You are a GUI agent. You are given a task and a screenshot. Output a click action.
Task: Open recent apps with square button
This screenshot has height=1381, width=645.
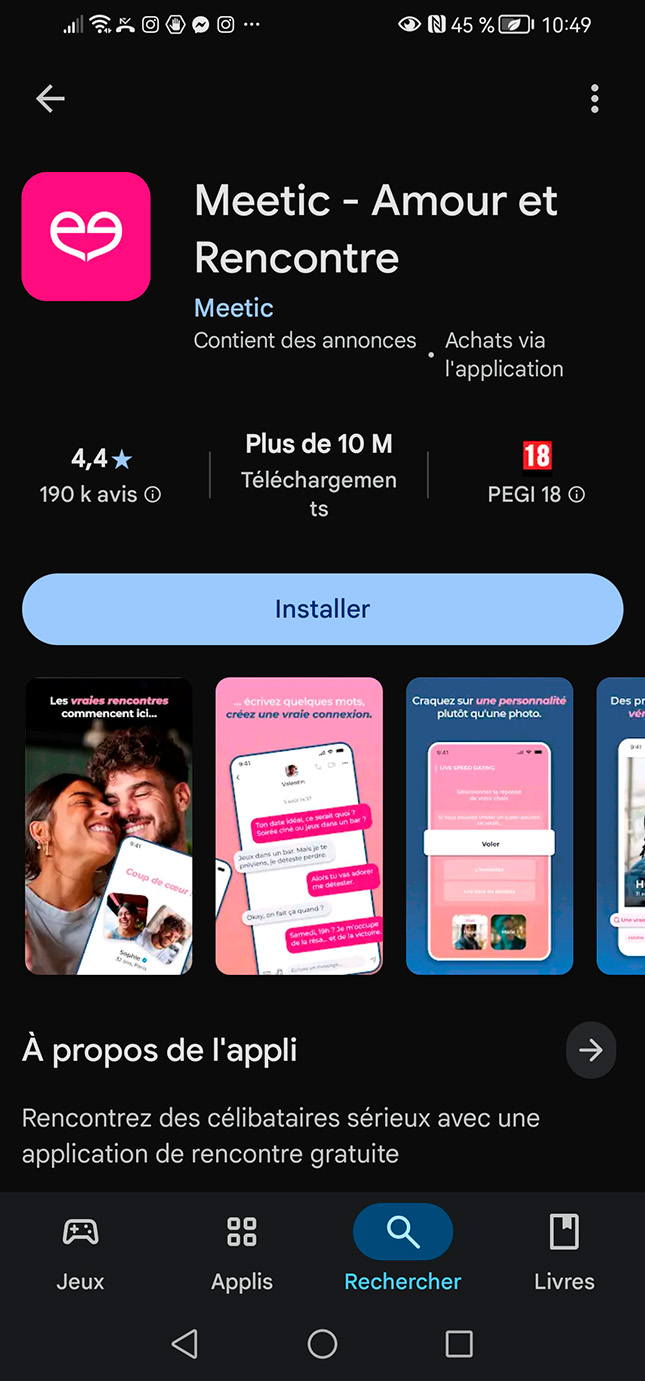pos(459,1344)
